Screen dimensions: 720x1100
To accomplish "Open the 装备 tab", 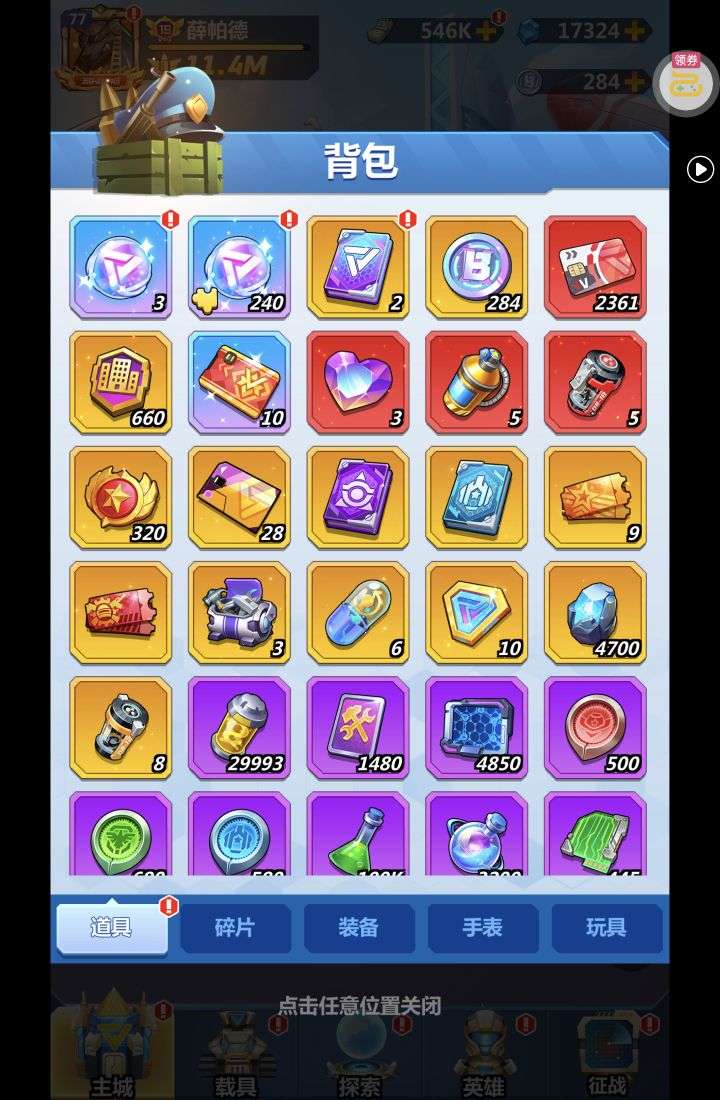I will point(359,928).
